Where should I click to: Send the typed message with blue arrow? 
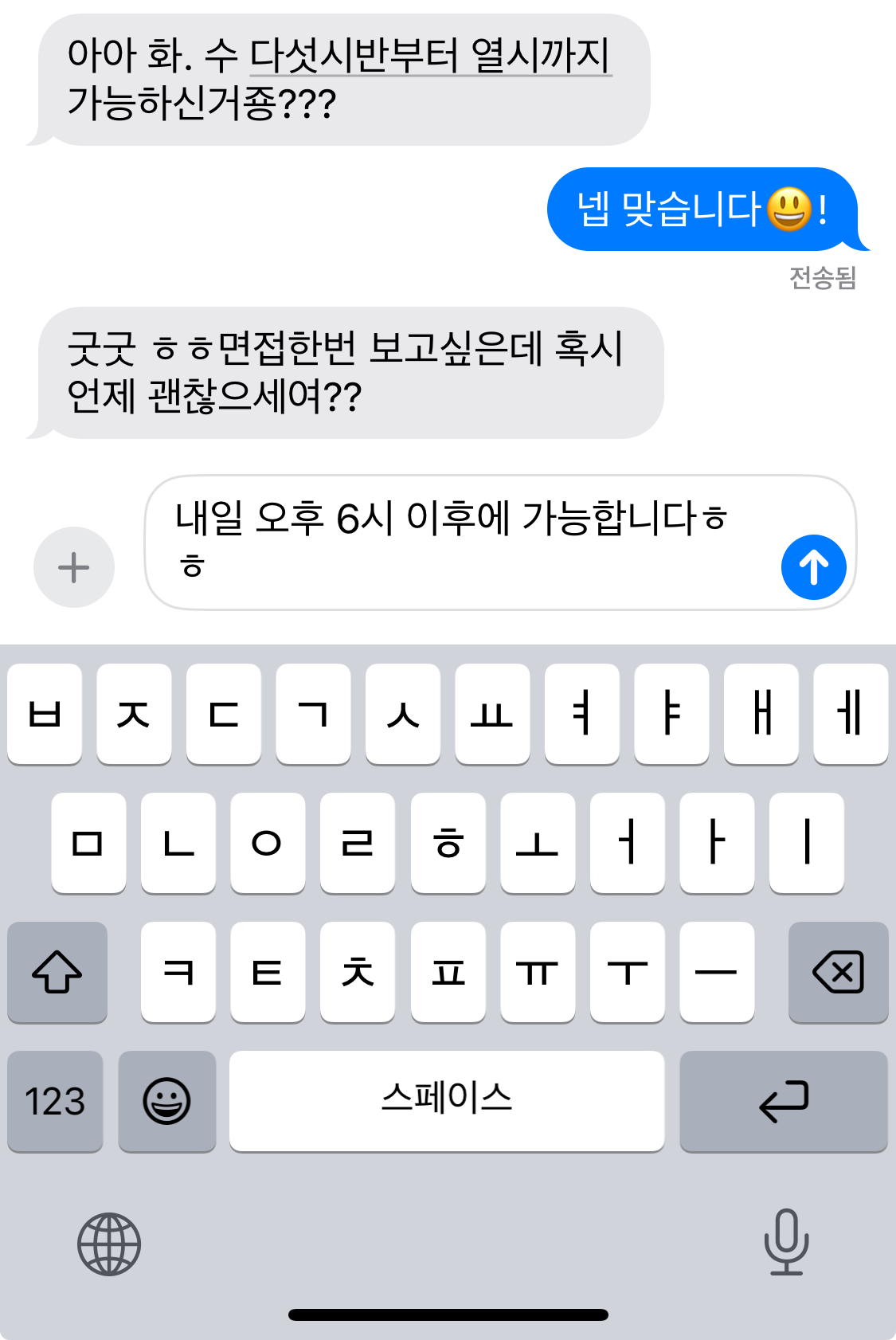click(x=813, y=567)
